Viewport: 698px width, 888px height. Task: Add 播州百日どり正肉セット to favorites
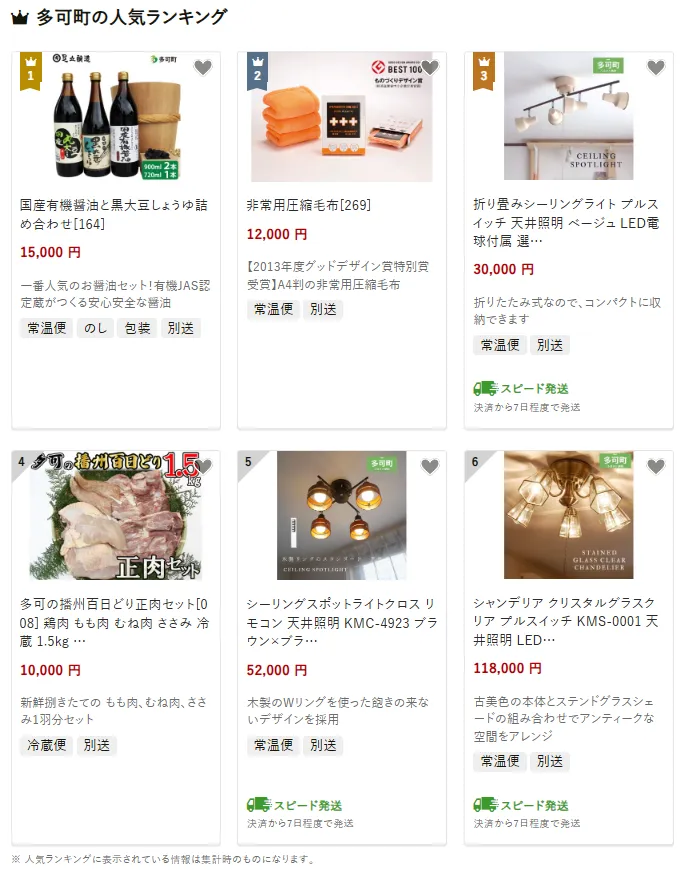pyautogui.click(x=203, y=466)
